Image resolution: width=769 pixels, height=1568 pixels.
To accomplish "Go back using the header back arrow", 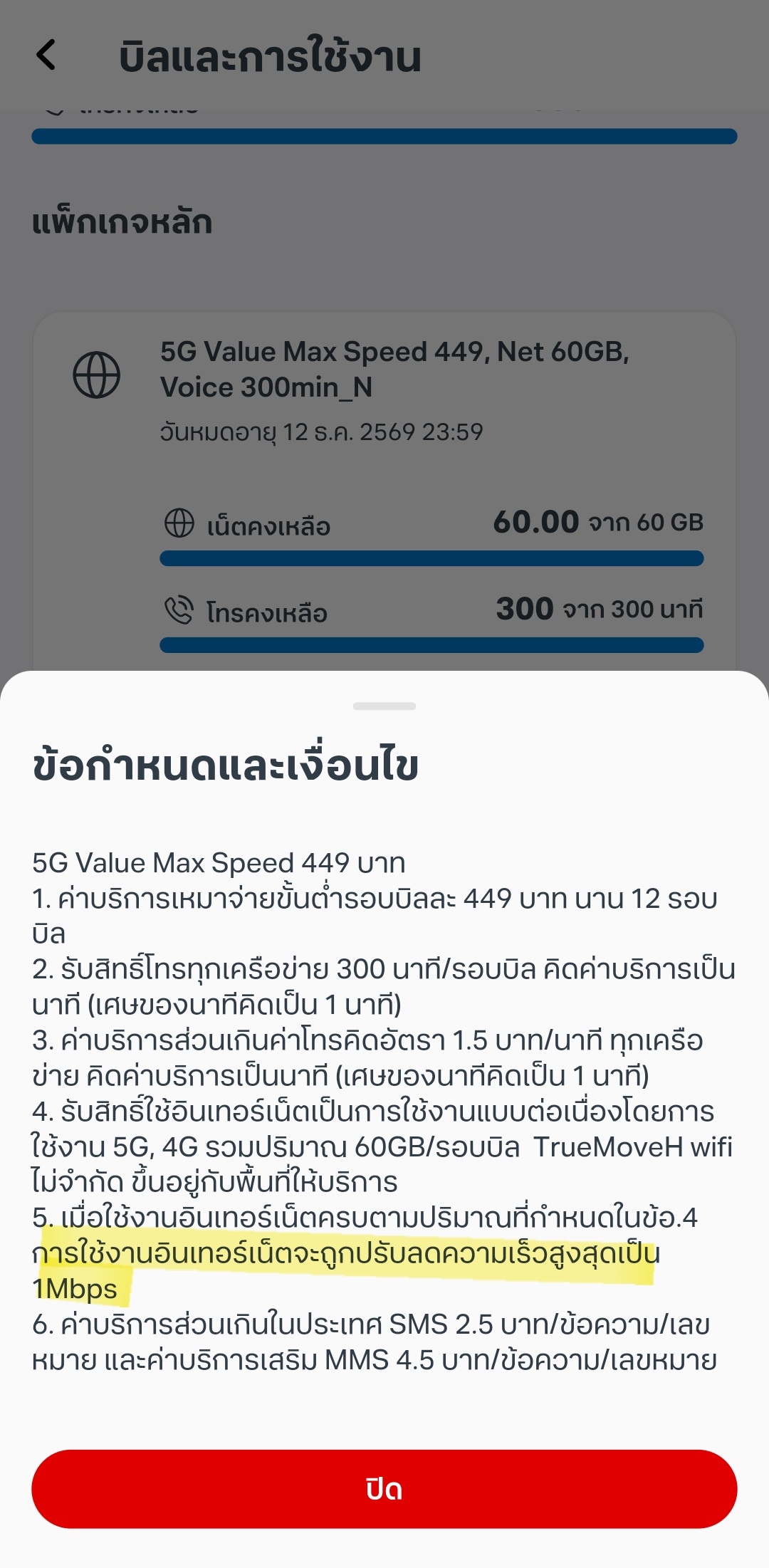I will pos(46,55).
